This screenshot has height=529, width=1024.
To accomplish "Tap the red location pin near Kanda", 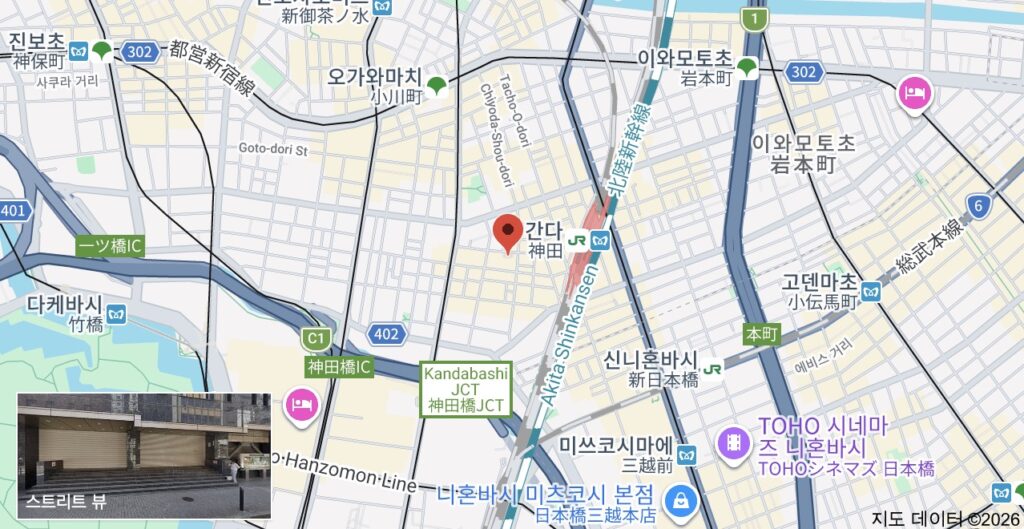I will (509, 233).
